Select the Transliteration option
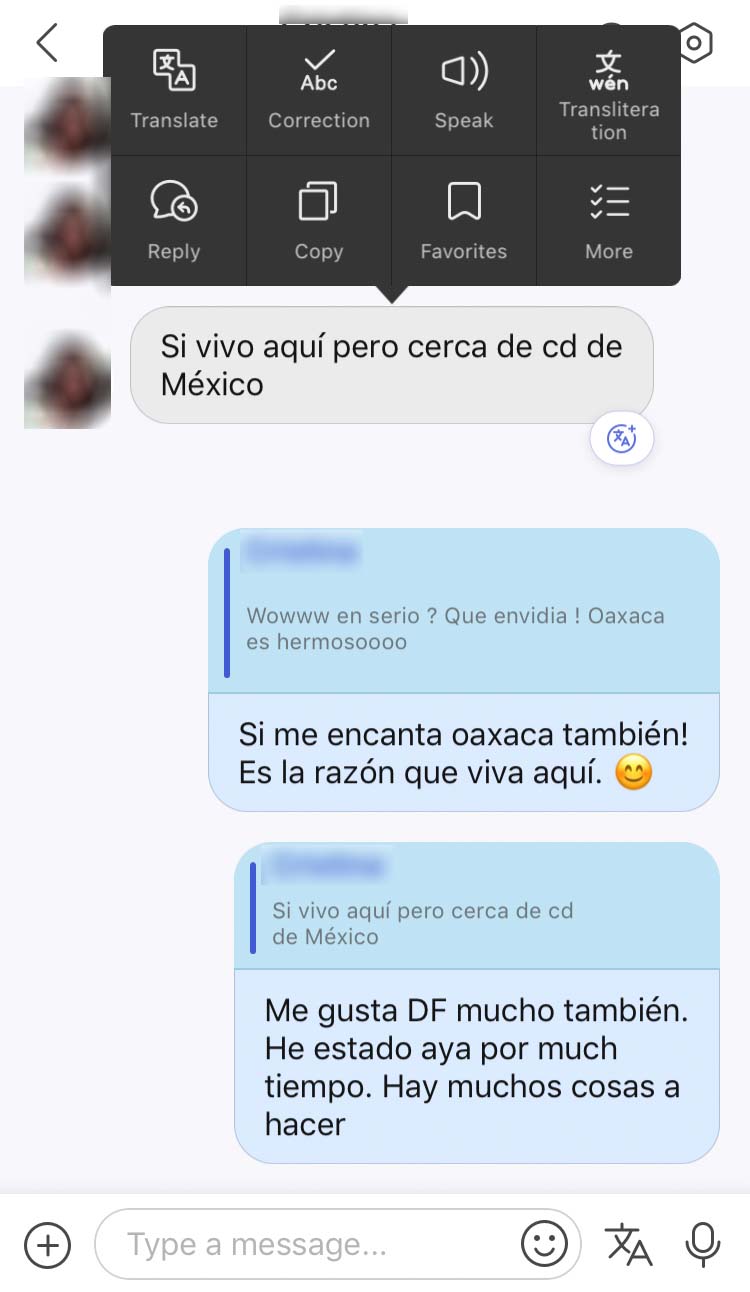Screen dimensions: 750x1292 click(x=609, y=91)
